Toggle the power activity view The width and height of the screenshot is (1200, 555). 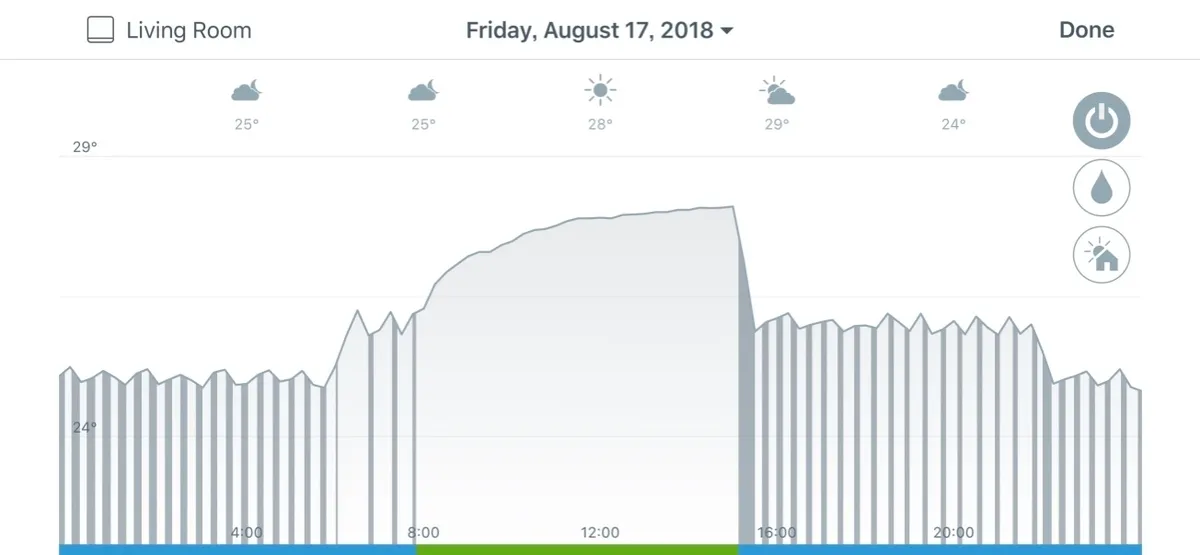[x=1101, y=123]
